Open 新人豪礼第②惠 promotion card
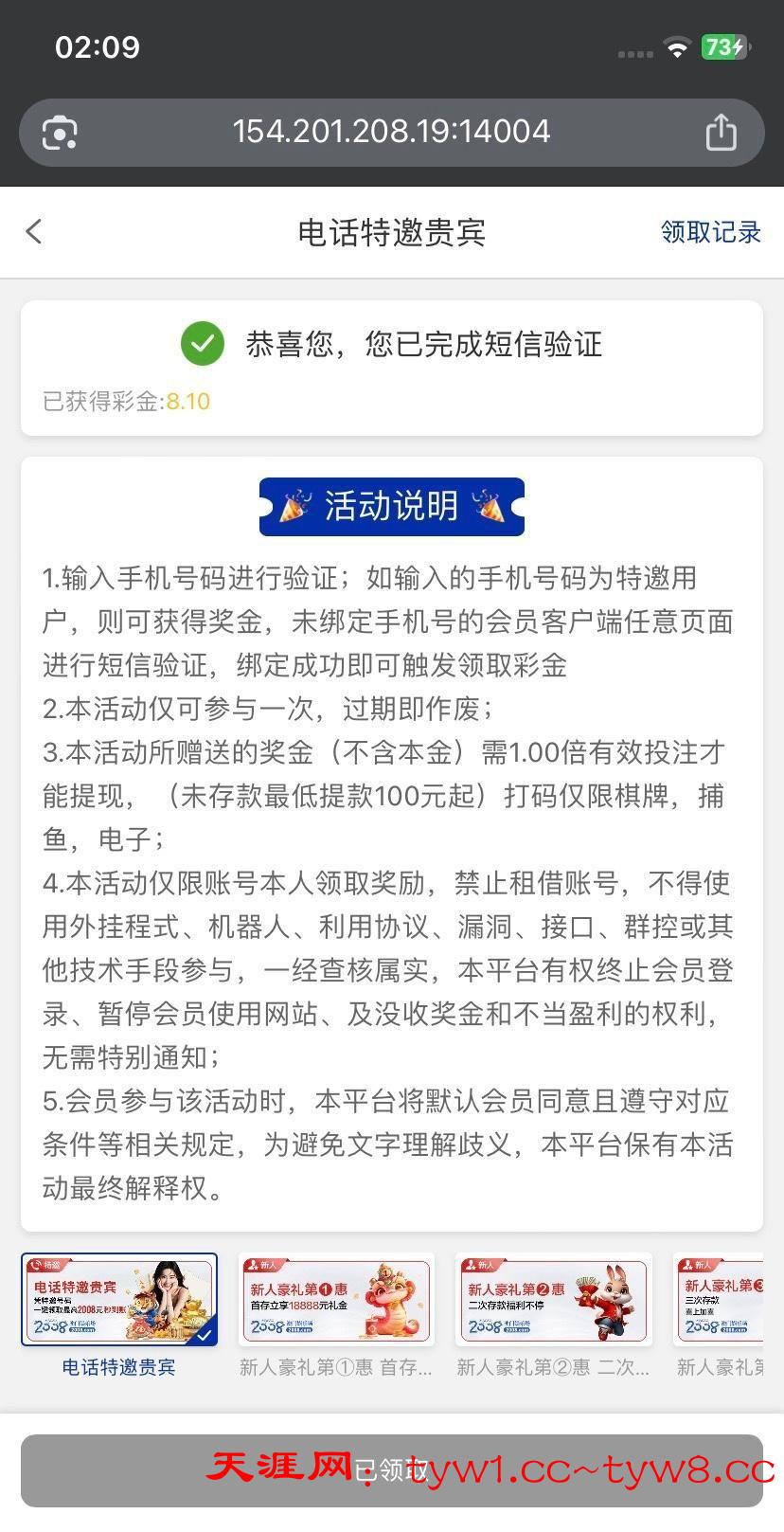 coord(554,1300)
